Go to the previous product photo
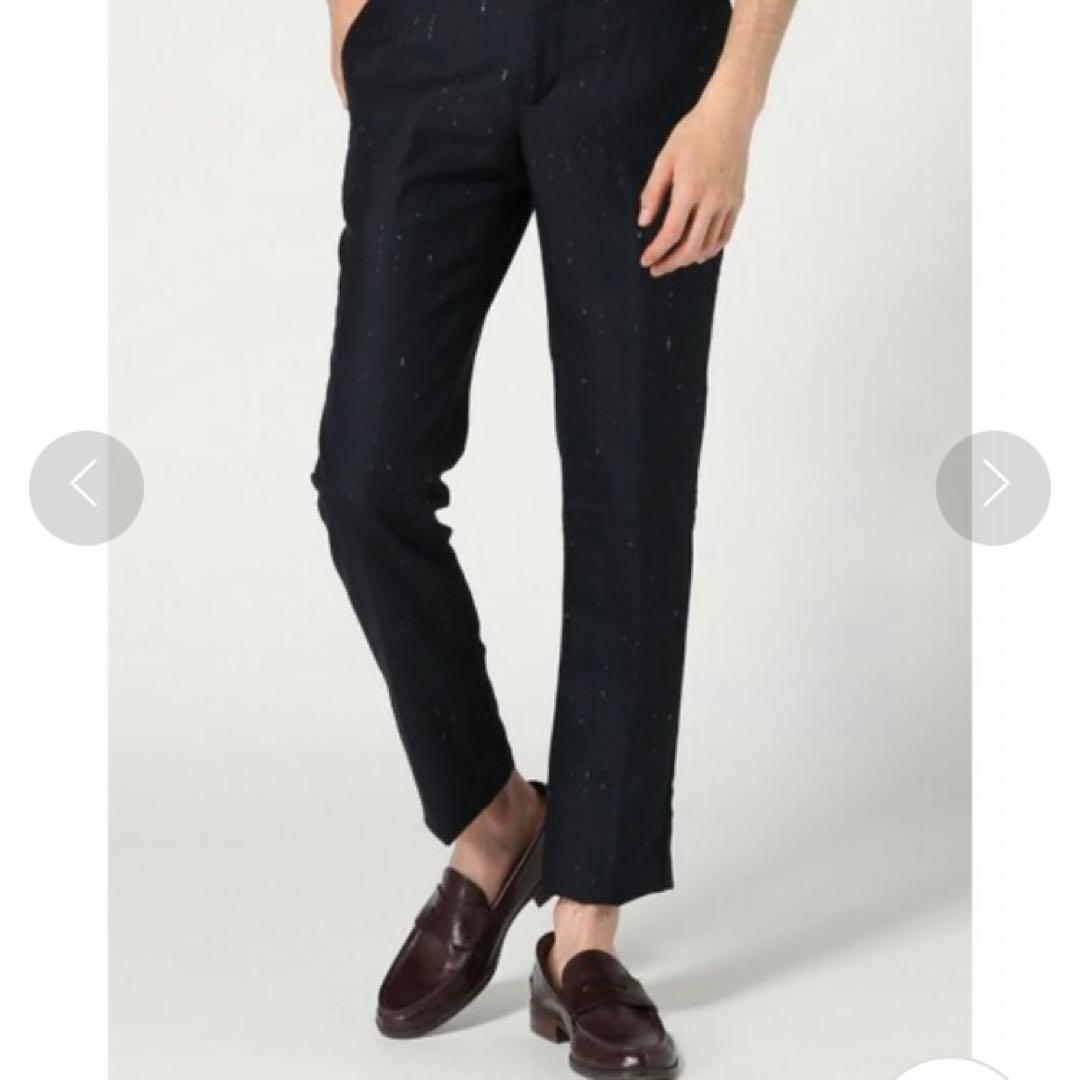This screenshot has width=1080, height=1080. (86, 488)
